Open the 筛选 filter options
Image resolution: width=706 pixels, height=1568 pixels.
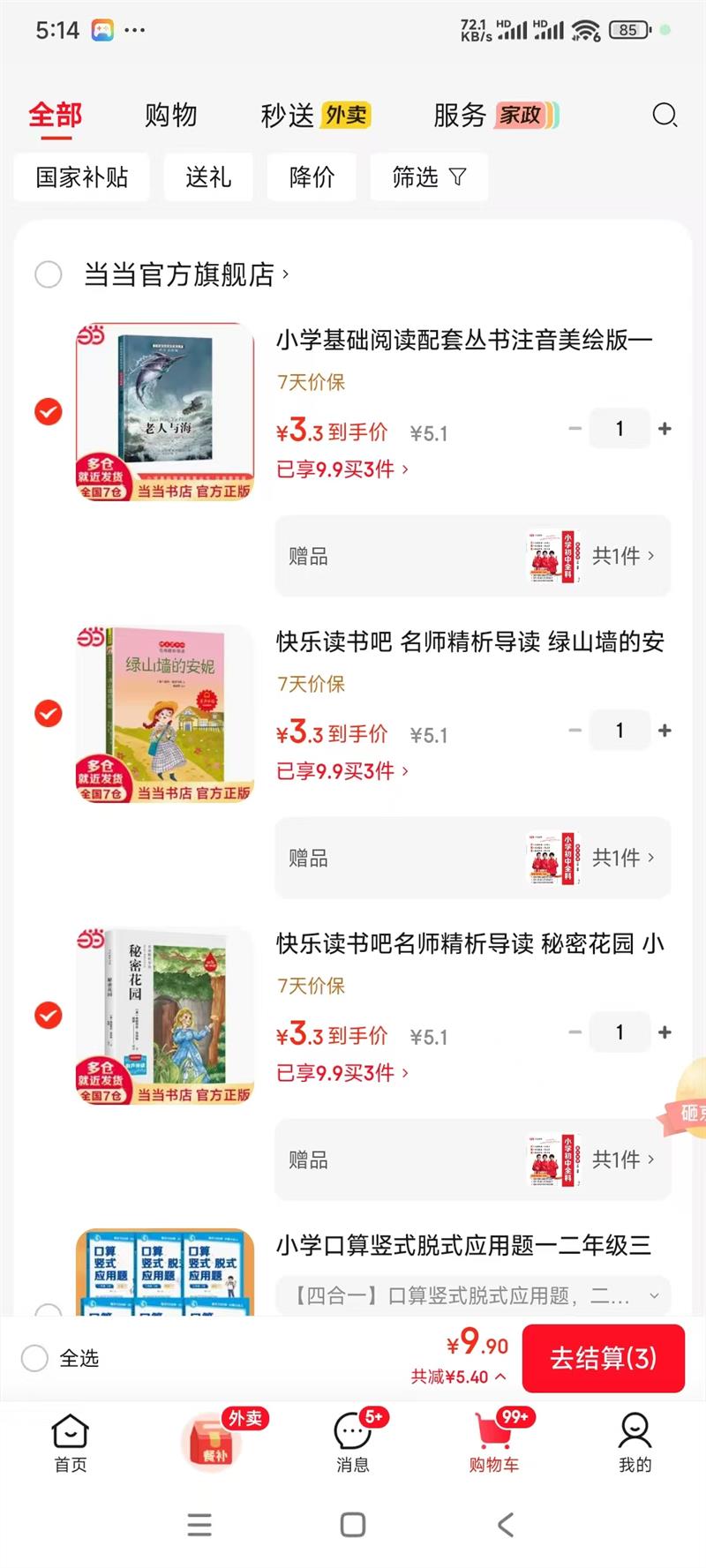click(x=429, y=176)
